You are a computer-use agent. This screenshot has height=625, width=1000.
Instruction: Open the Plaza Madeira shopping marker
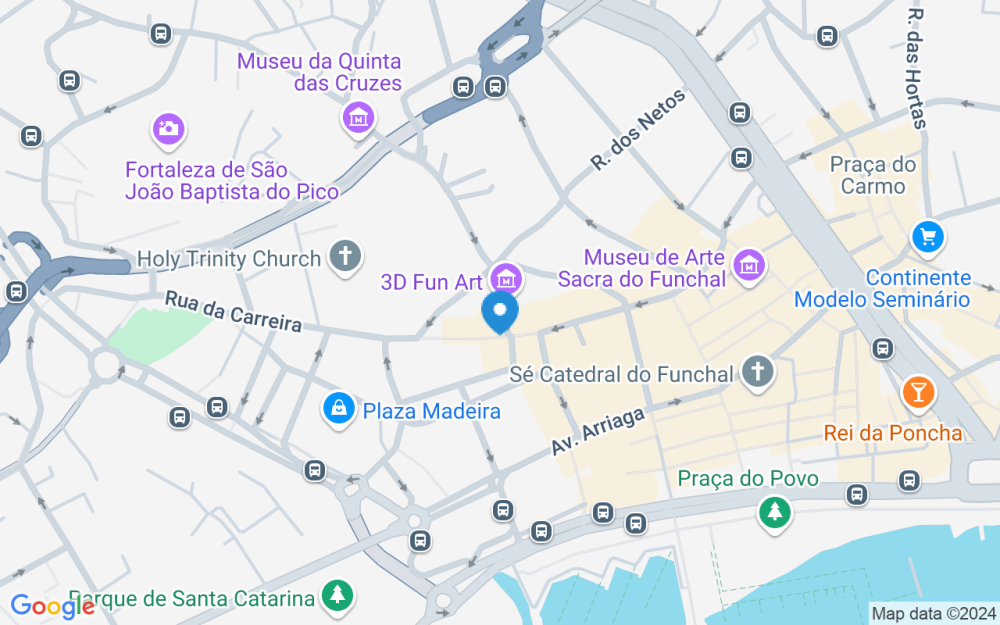339,410
